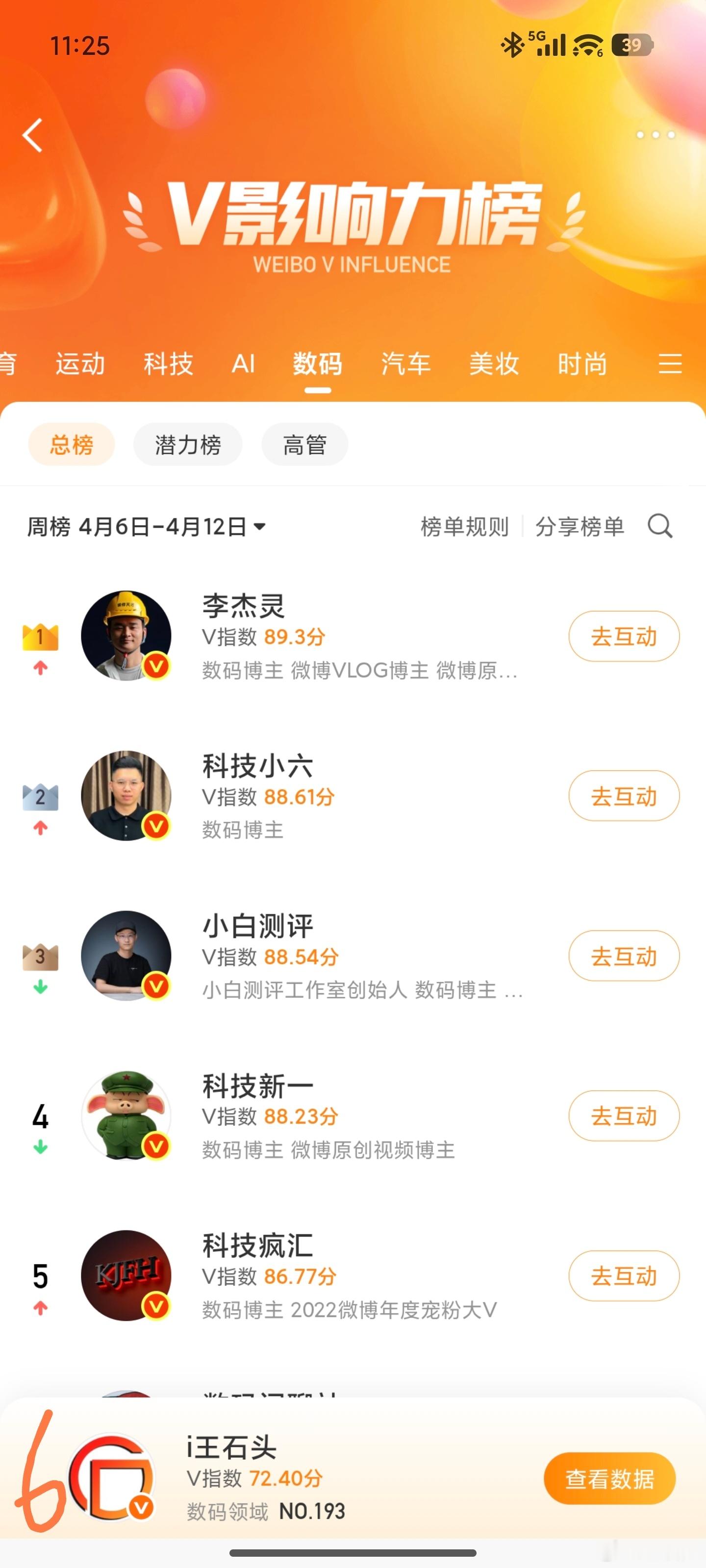Switch to the 潜力榜 filter
706x1568 pixels.
187,444
